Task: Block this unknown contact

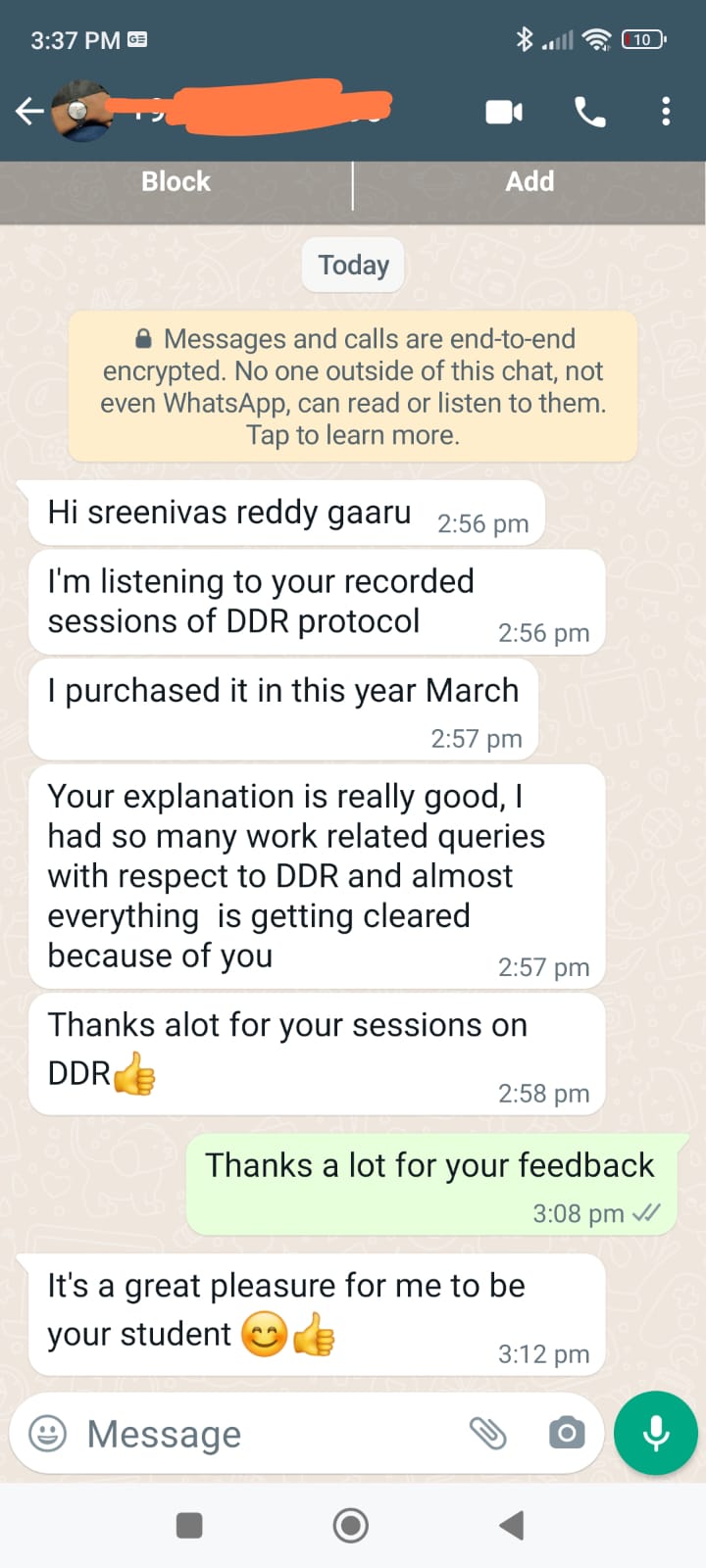Action: [176, 182]
